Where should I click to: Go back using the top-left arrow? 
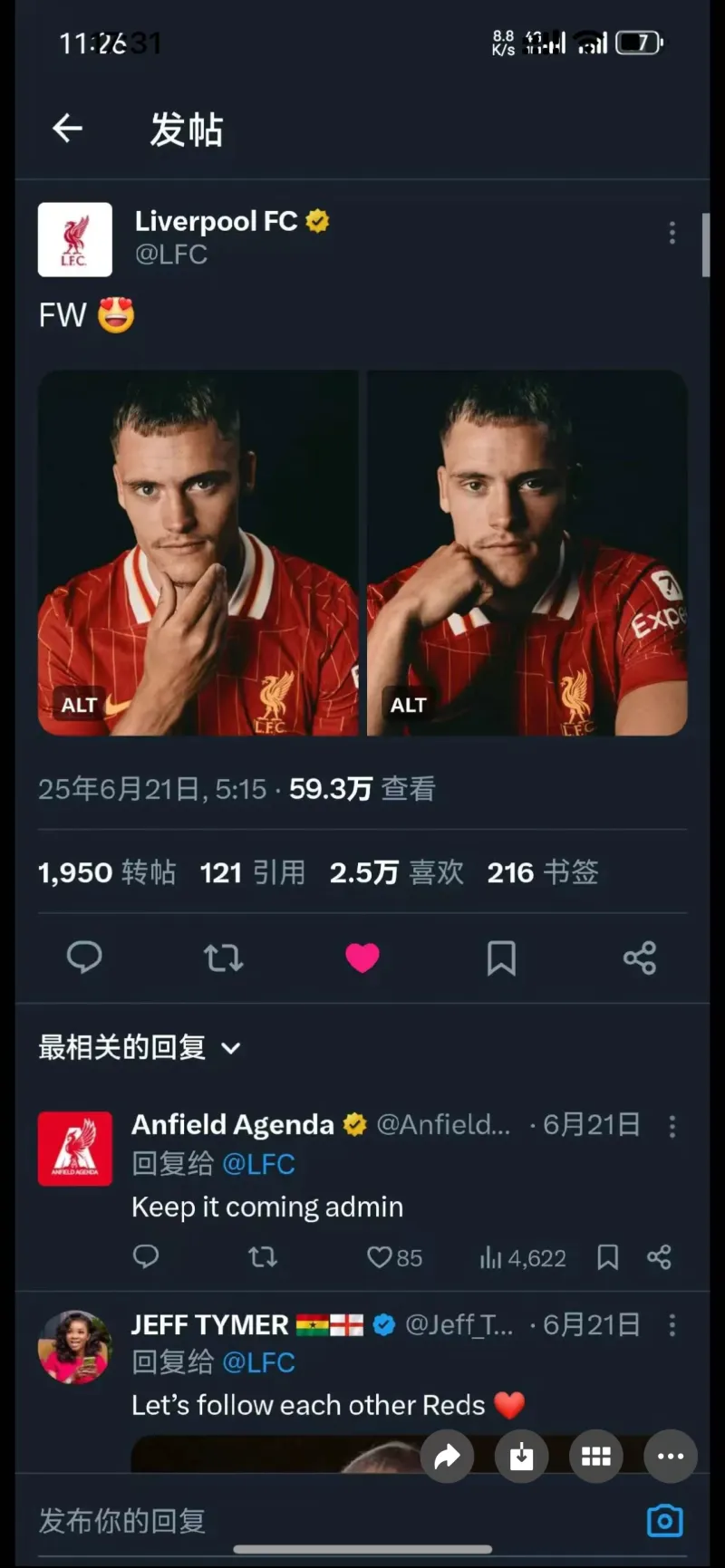tap(68, 129)
